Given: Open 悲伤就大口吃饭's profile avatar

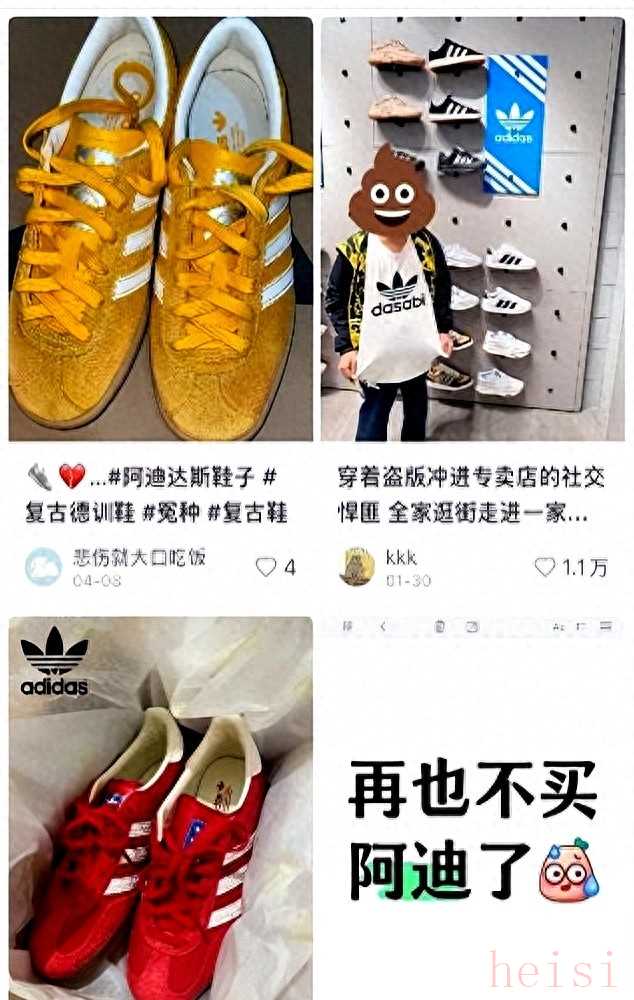Looking at the screenshot, I should 44,567.
